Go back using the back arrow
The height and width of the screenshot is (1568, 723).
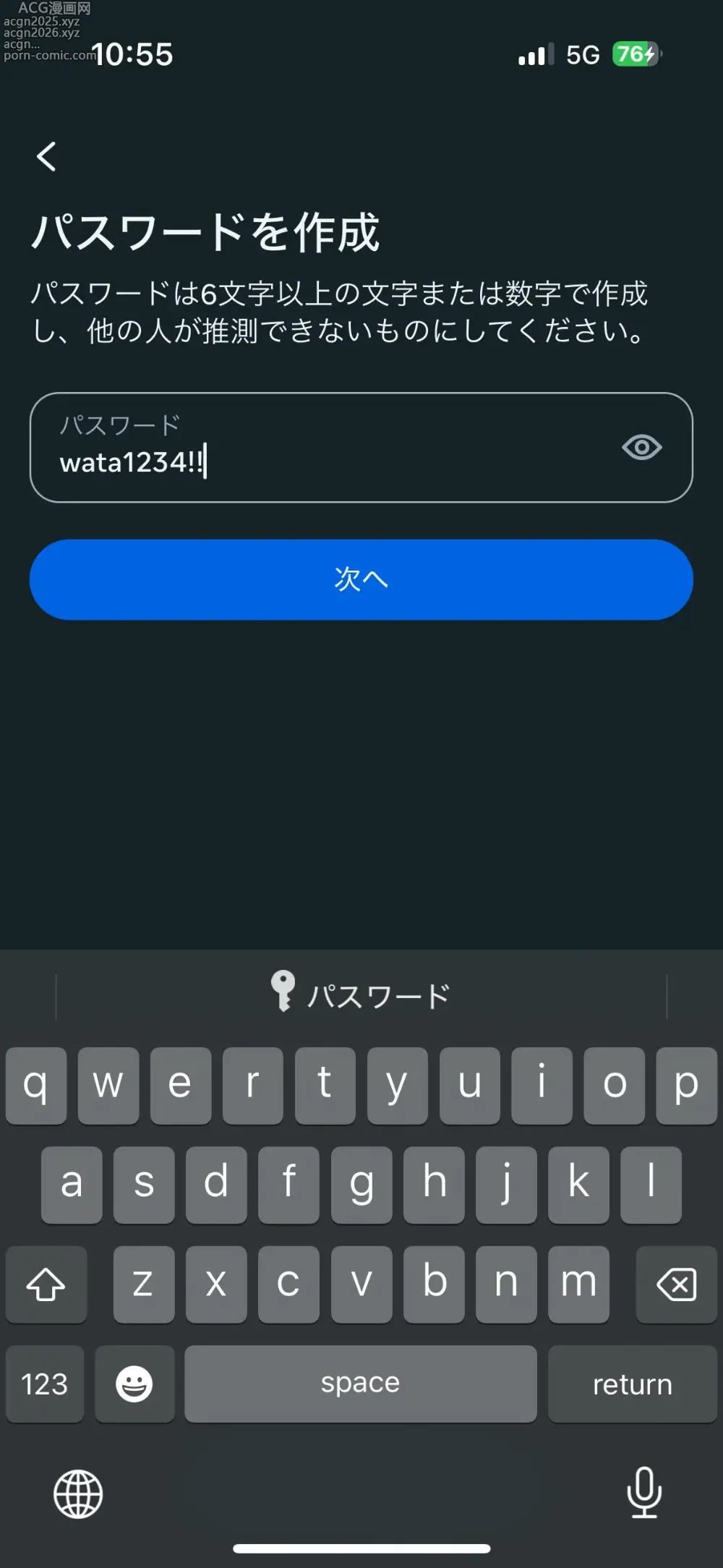pyautogui.click(x=47, y=156)
